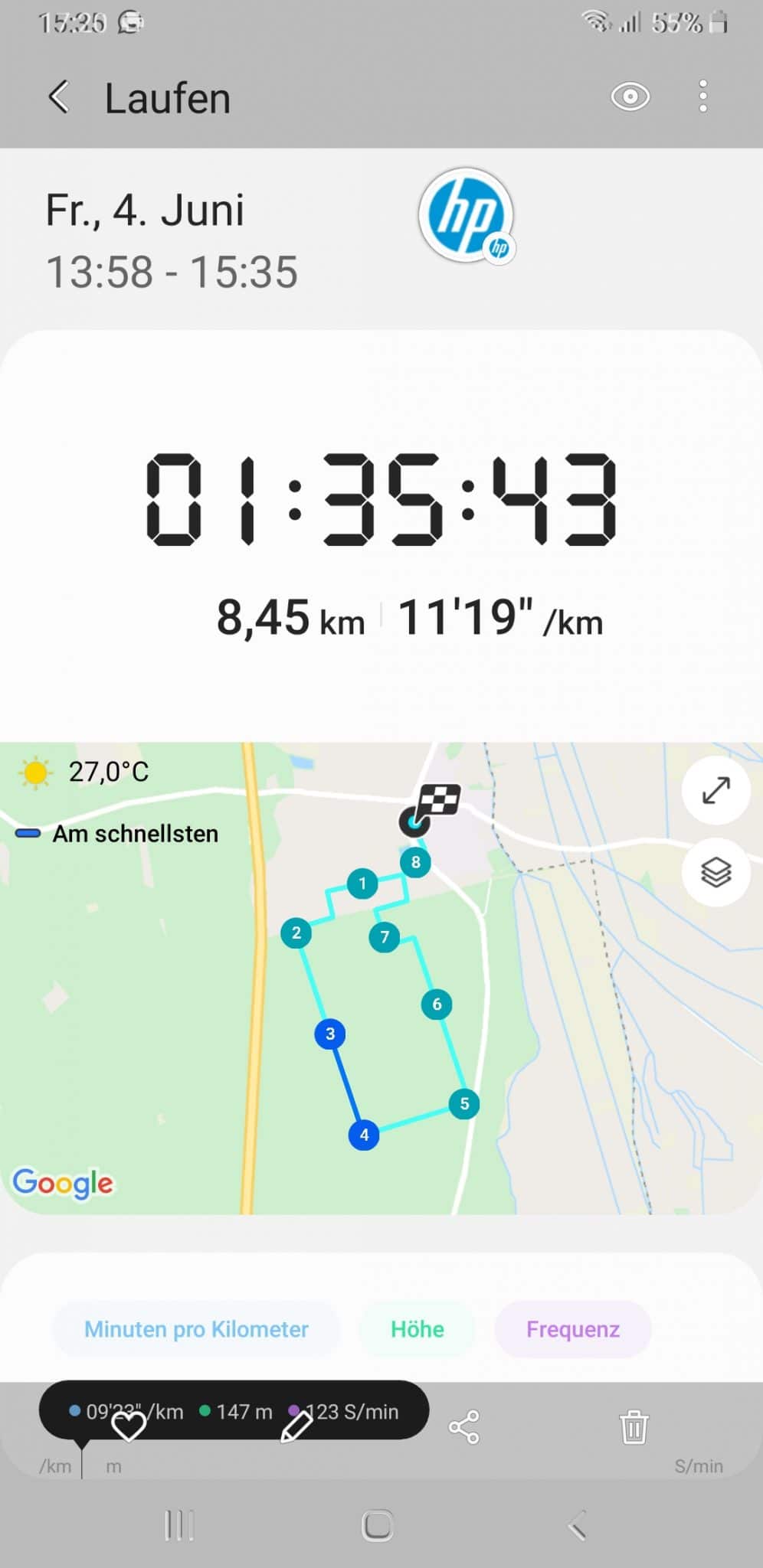Select the Höhe chip
Viewport: 763px width, 1568px height.
coord(417,1328)
